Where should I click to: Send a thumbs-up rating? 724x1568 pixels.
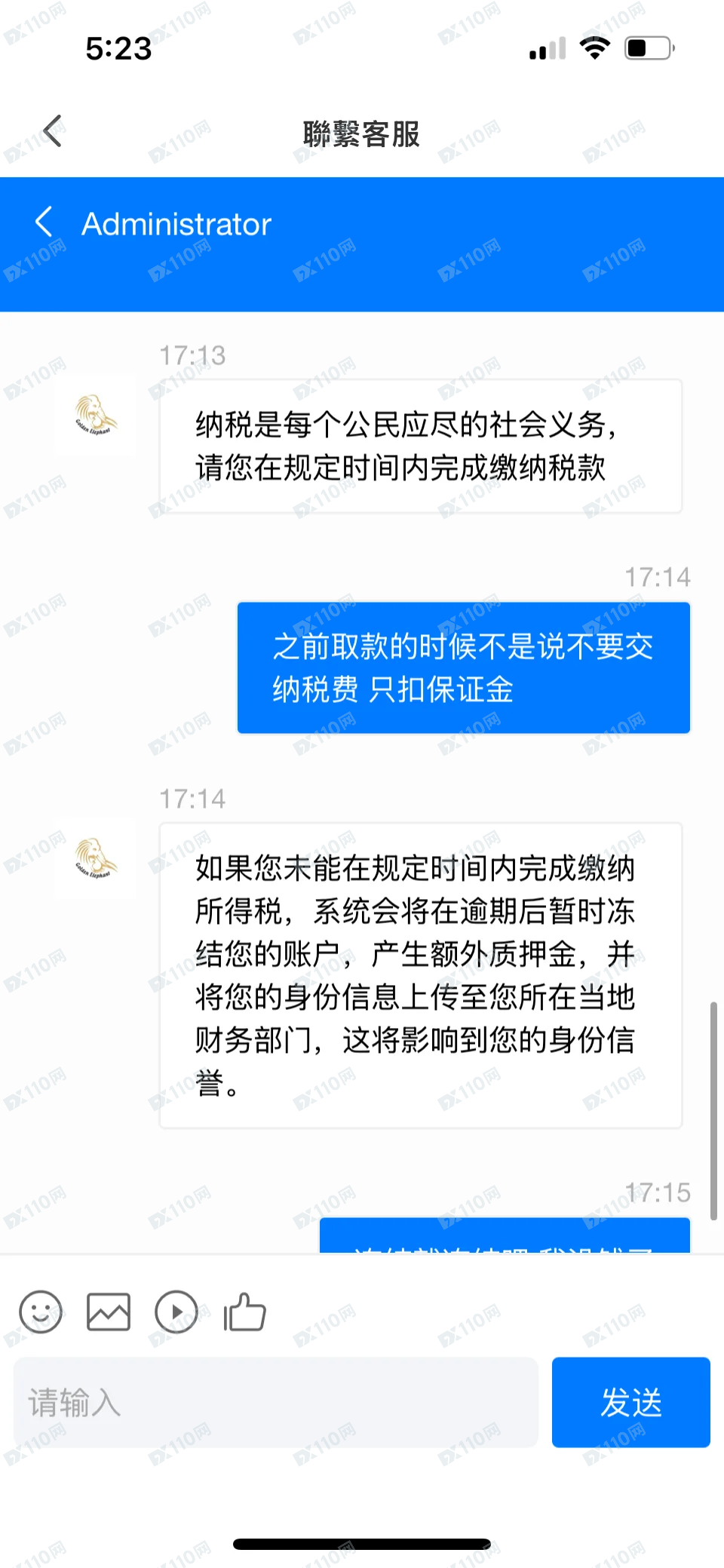click(244, 1312)
